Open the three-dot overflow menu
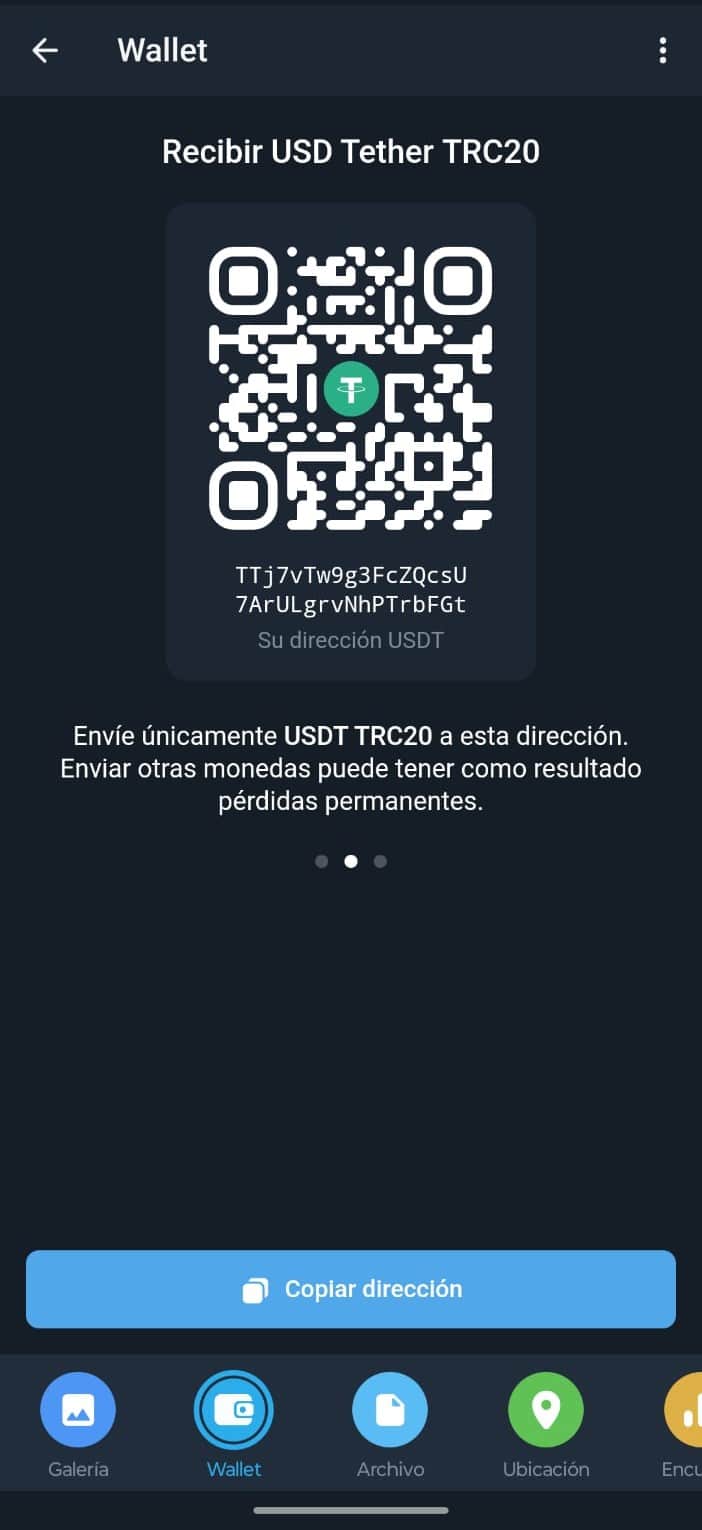The height and width of the screenshot is (1530, 702). [x=662, y=50]
